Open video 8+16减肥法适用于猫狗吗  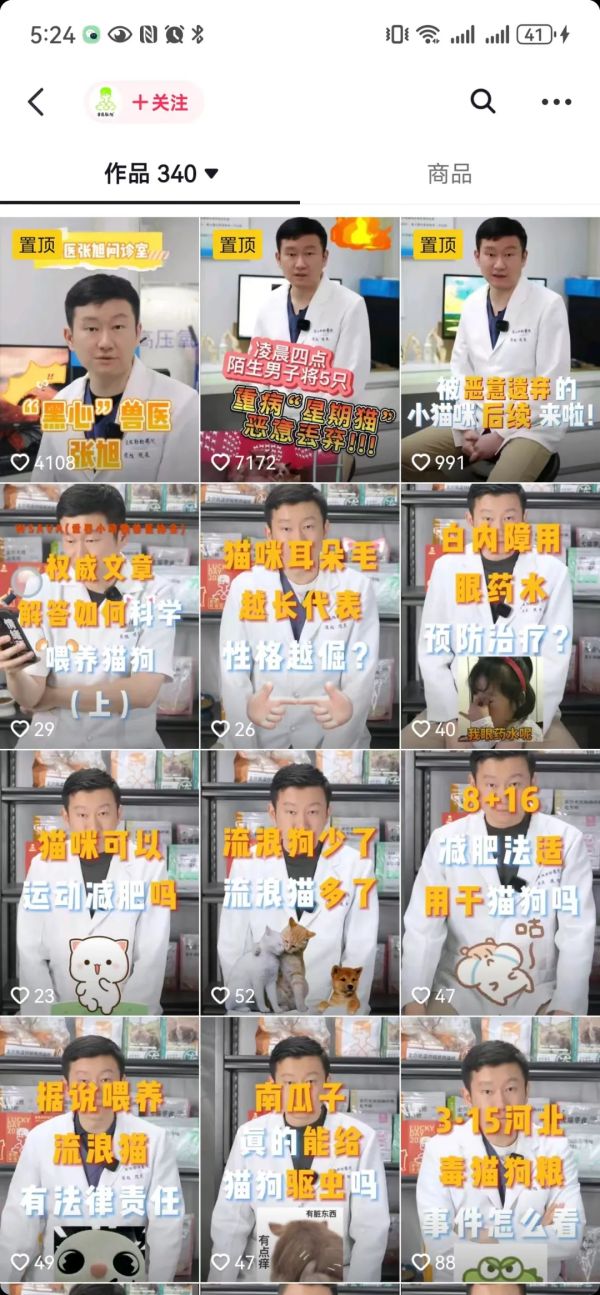pyautogui.click(x=500, y=883)
